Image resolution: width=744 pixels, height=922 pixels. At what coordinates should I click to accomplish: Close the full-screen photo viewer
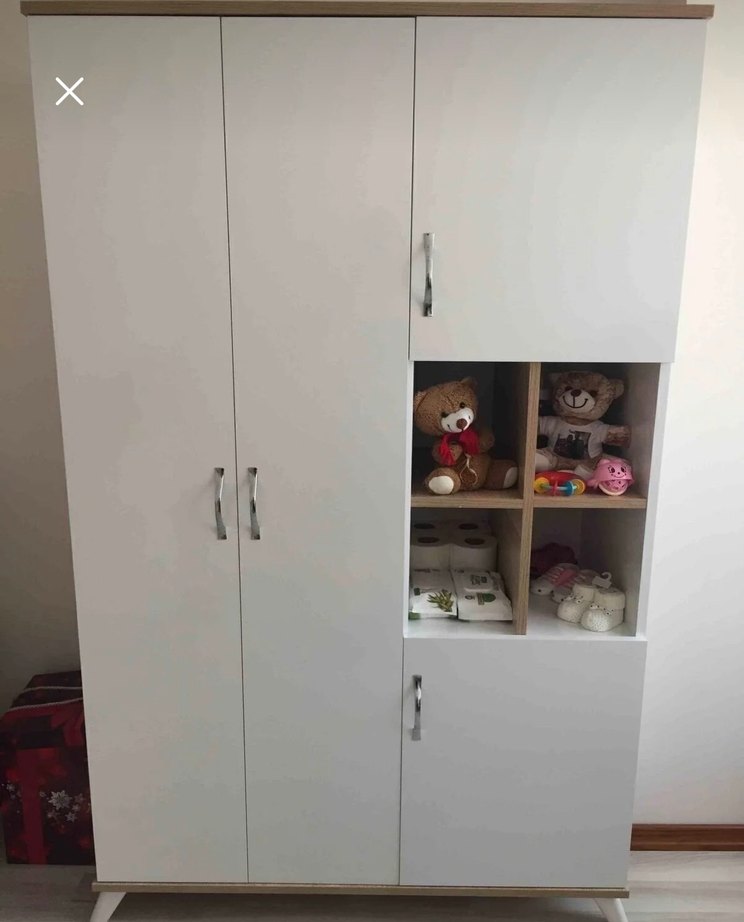tap(69, 92)
